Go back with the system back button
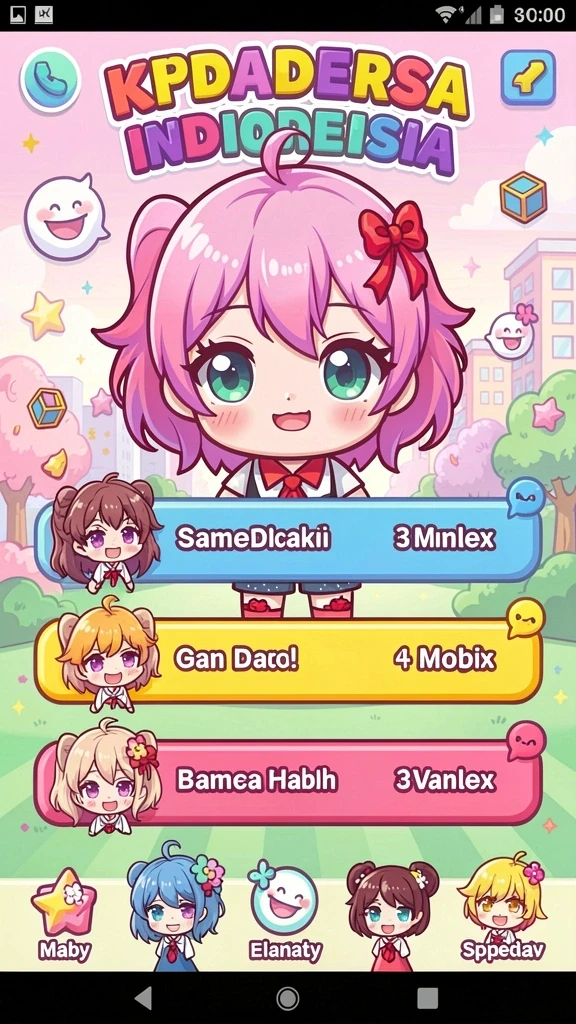This screenshot has height=1024, width=576. pos(143,998)
